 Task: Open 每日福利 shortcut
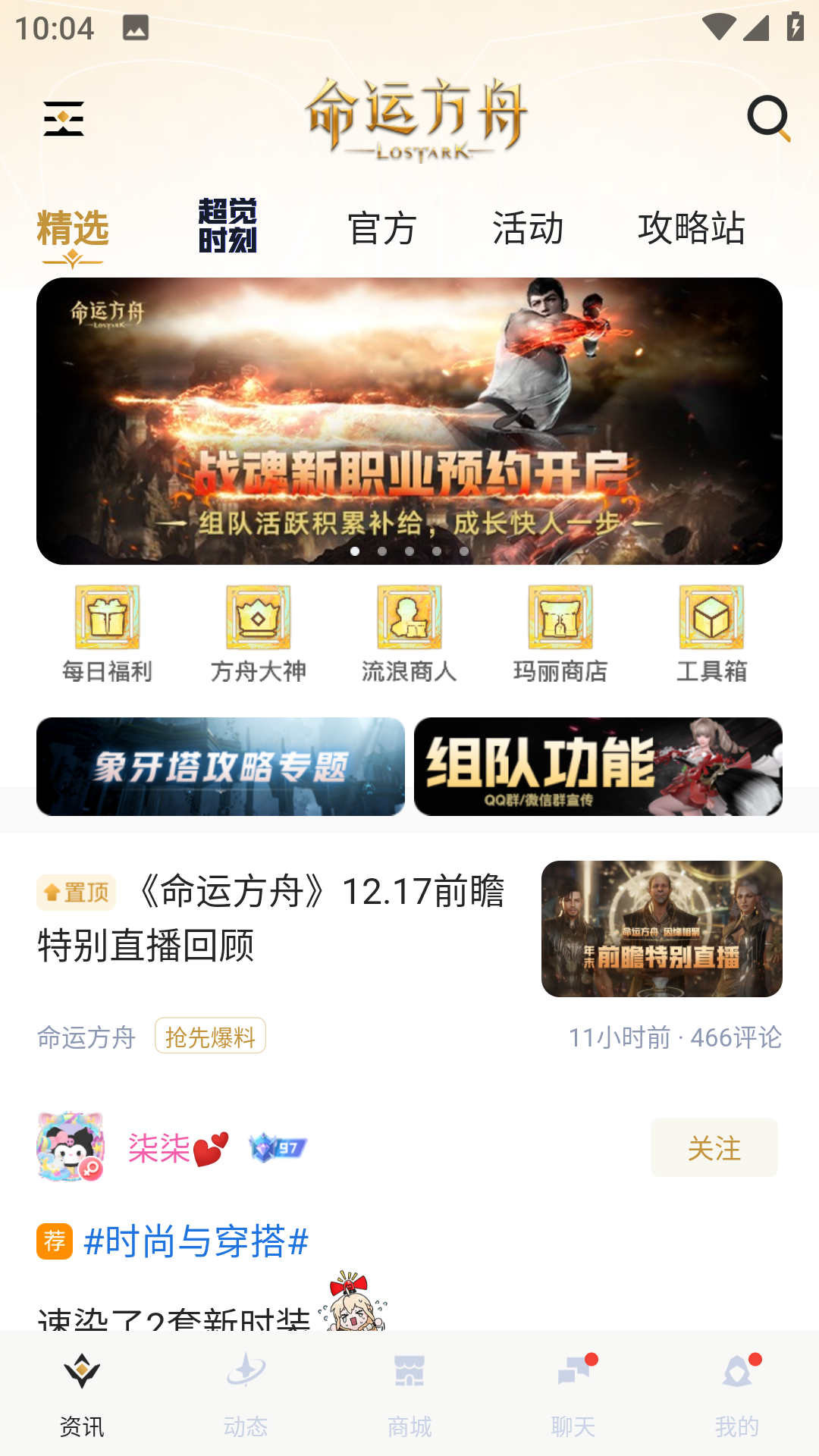[107, 633]
